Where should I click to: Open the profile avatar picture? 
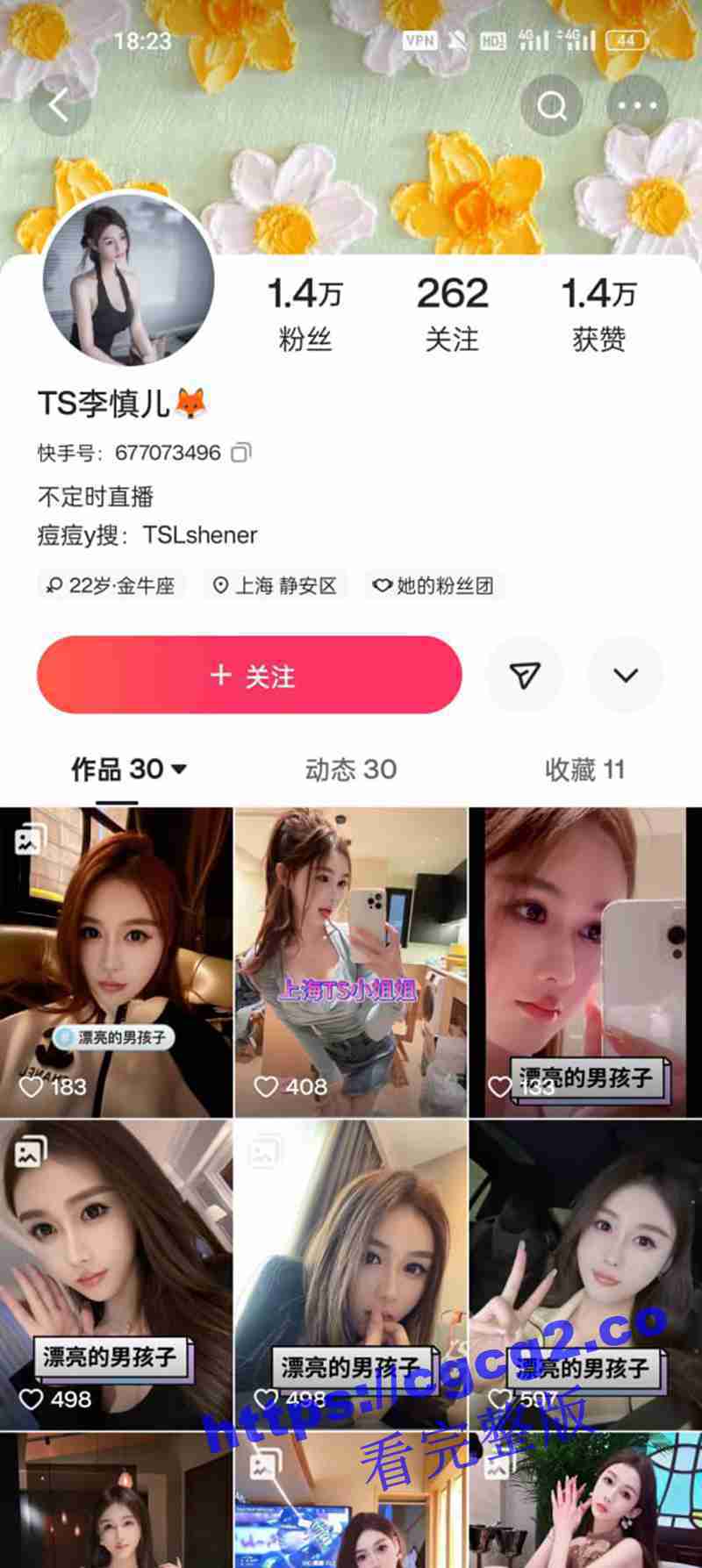pyautogui.click(x=128, y=279)
